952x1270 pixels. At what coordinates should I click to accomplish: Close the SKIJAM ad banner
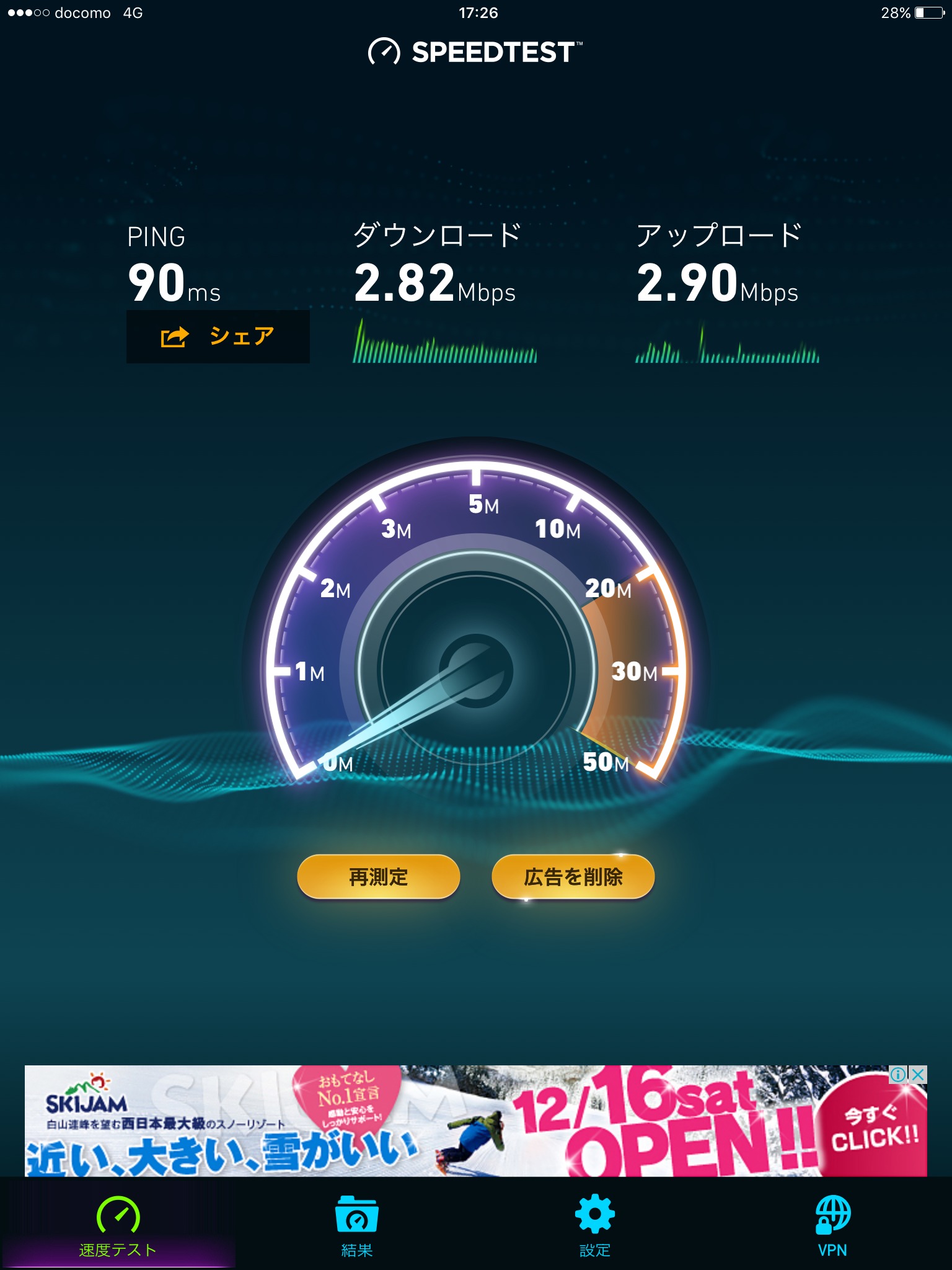[x=918, y=1075]
